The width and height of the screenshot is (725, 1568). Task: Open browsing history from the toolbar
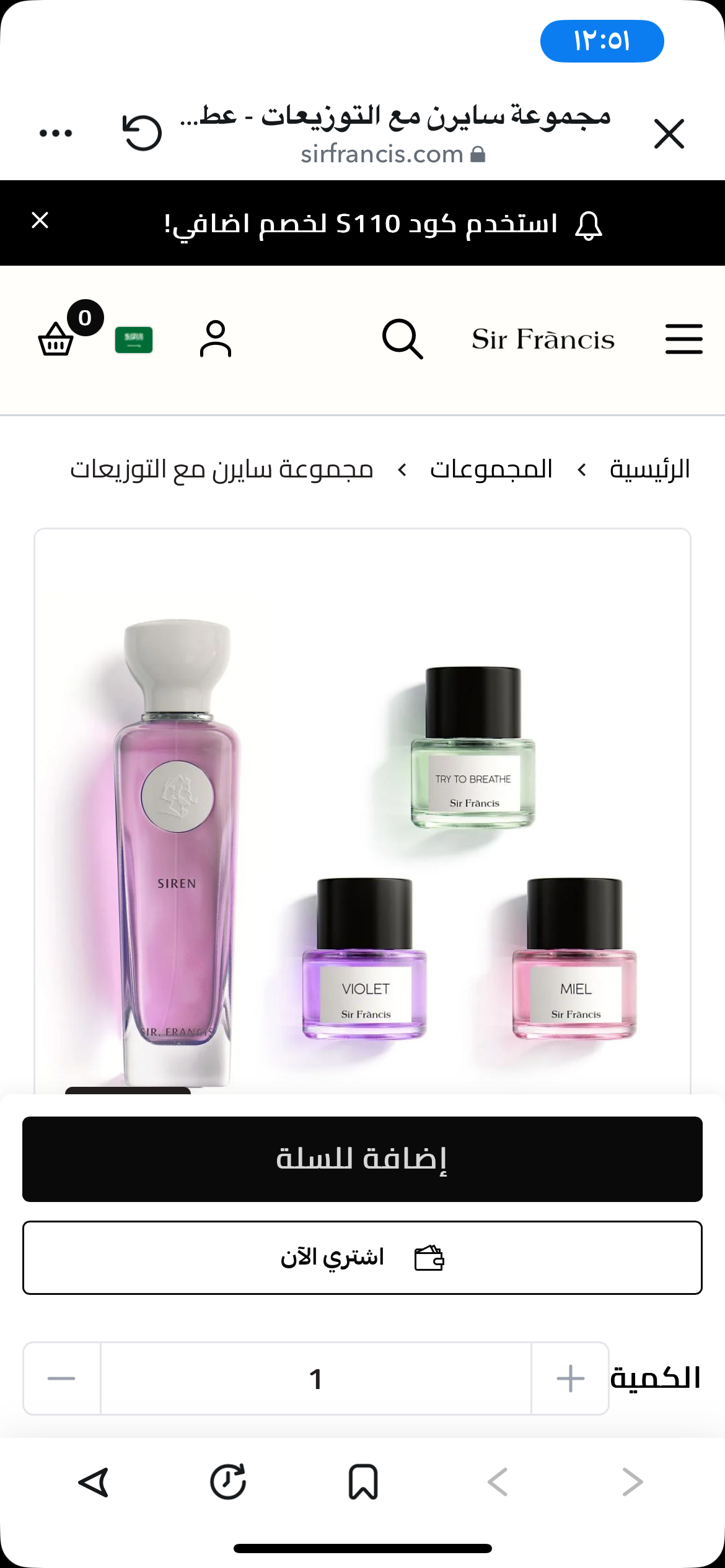click(228, 1482)
